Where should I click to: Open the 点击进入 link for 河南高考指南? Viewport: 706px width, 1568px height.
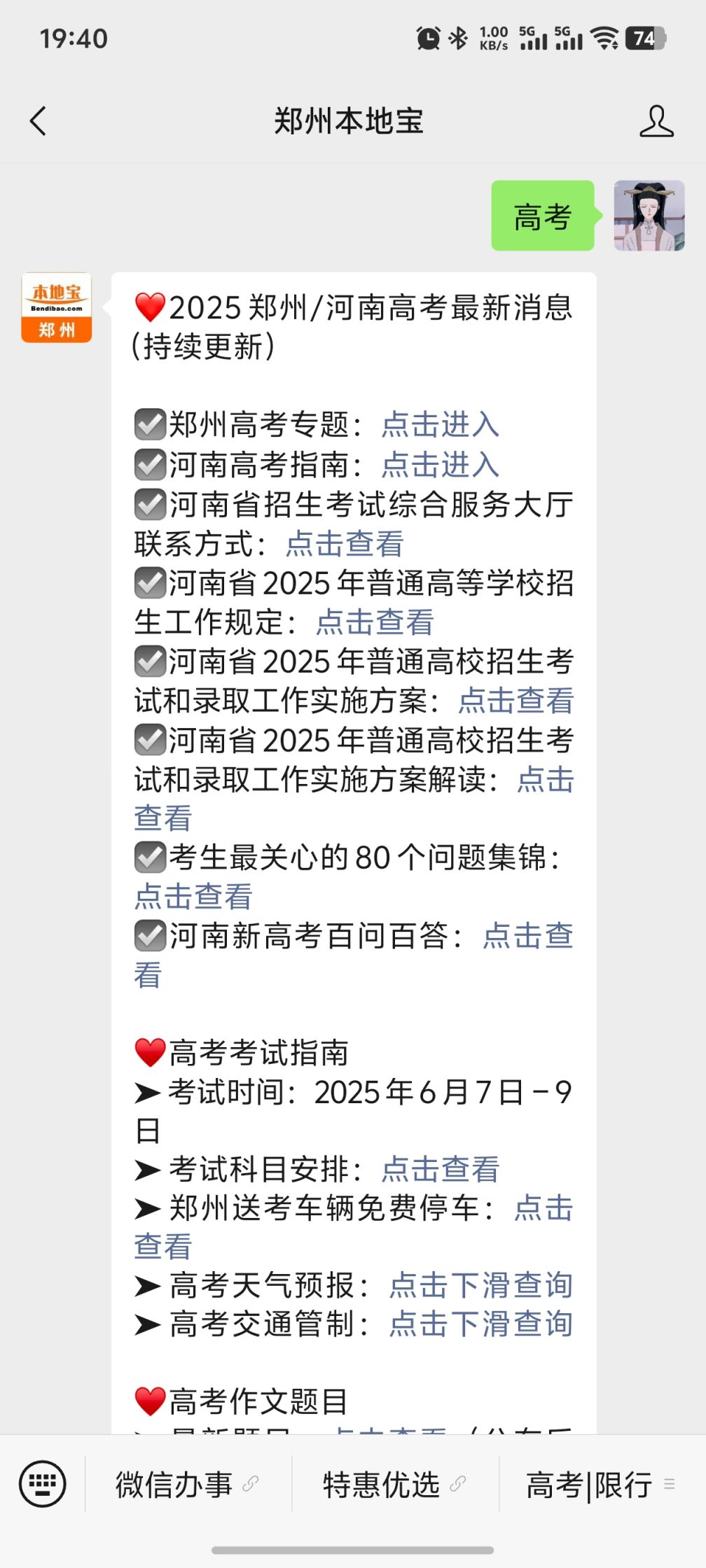pyautogui.click(x=440, y=464)
